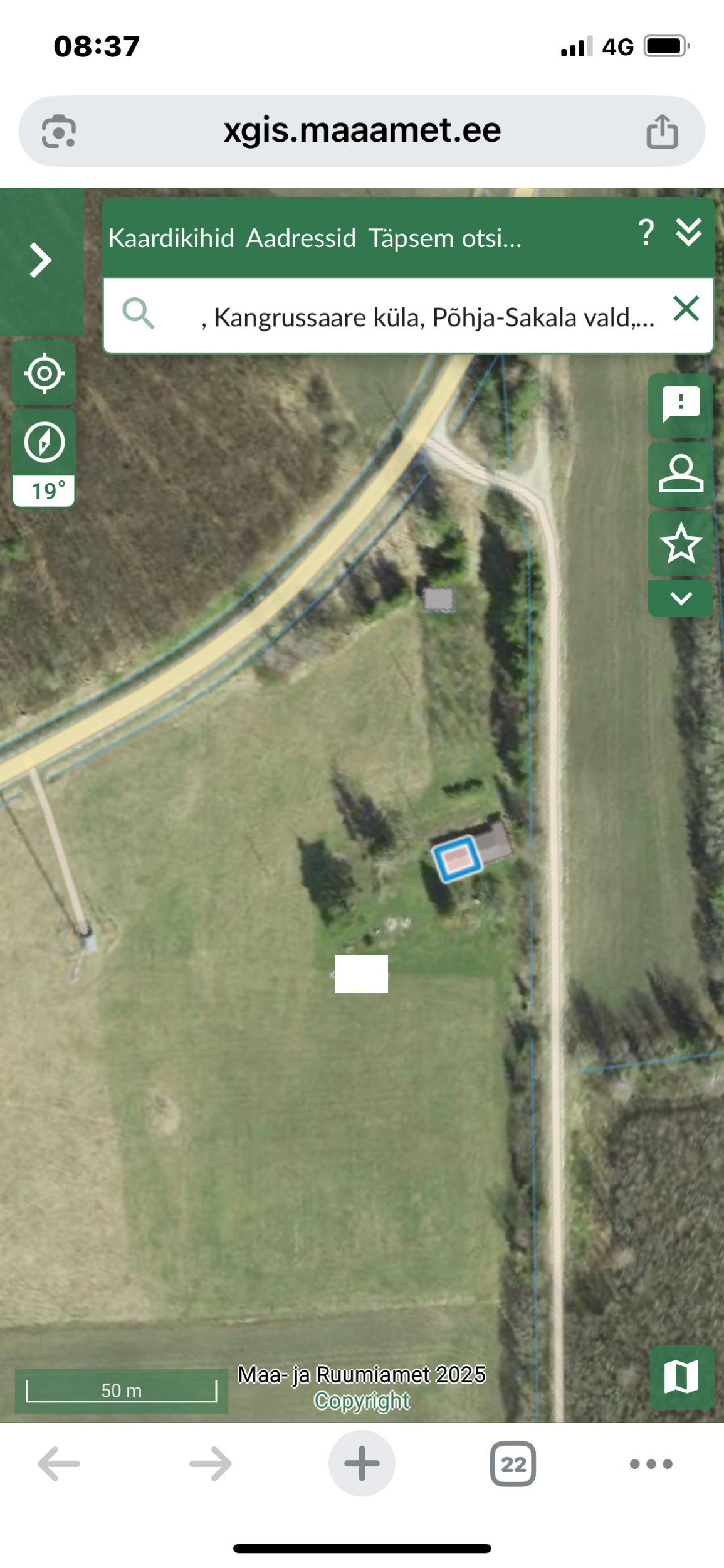Open the feedback message icon
The width and height of the screenshot is (724, 1568).
click(680, 405)
